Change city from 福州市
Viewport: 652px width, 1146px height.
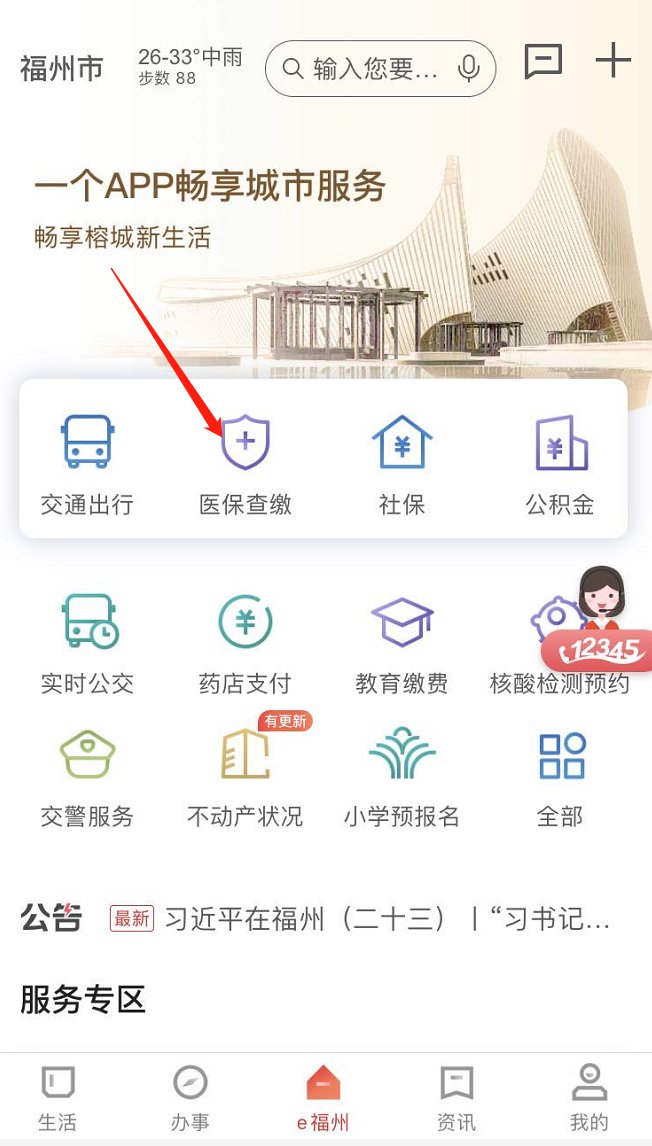(x=62, y=68)
